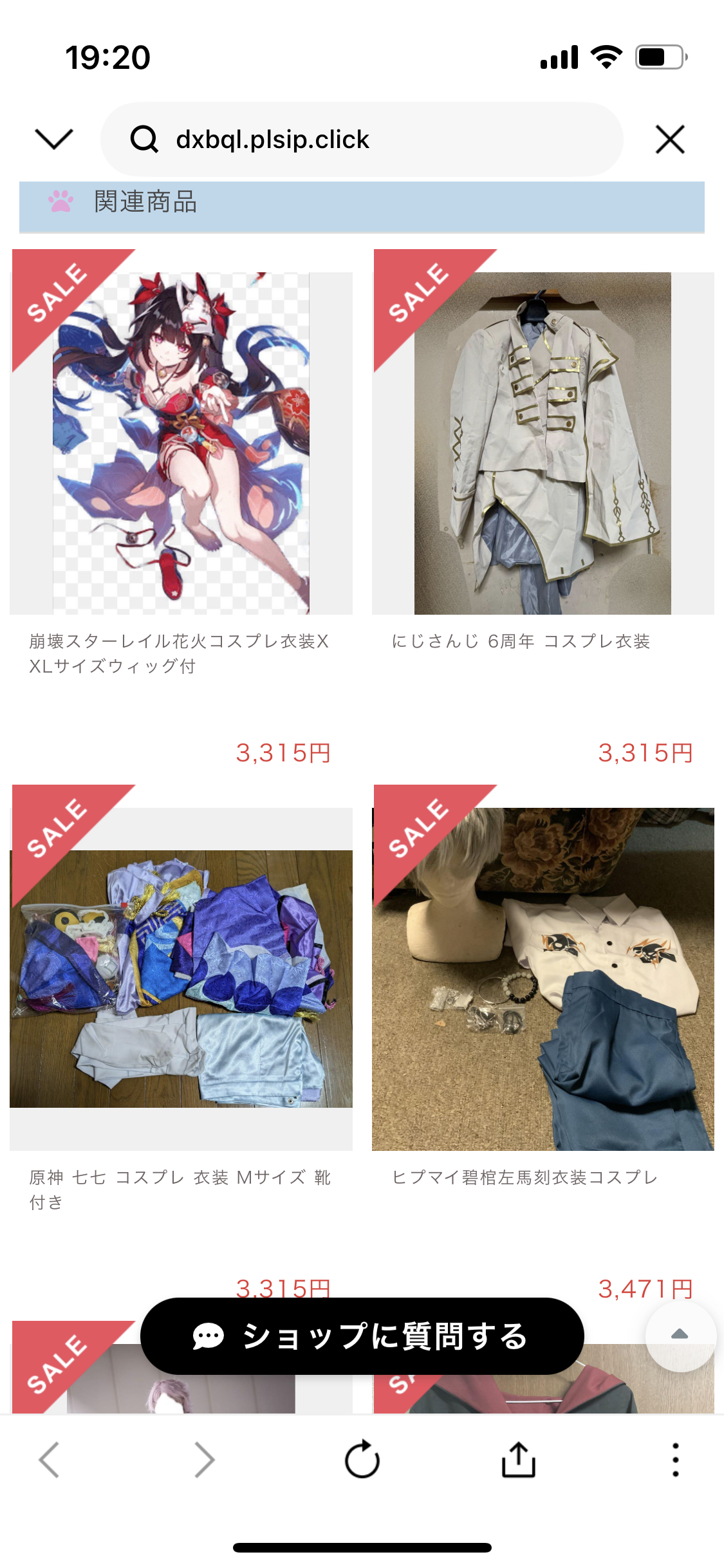Collapse the browser with the down chevron
Screen dimensions: 724x1568
coord(54,139)
